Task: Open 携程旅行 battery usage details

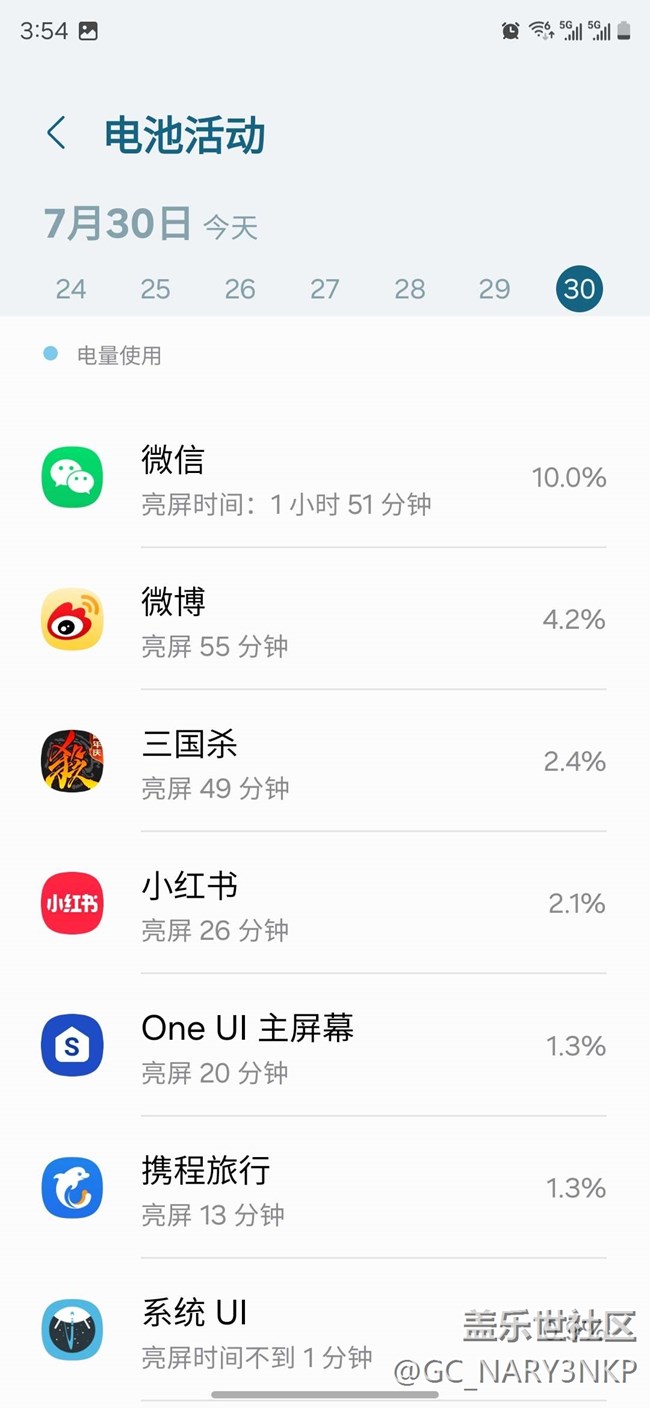Action: (324, 1187)
